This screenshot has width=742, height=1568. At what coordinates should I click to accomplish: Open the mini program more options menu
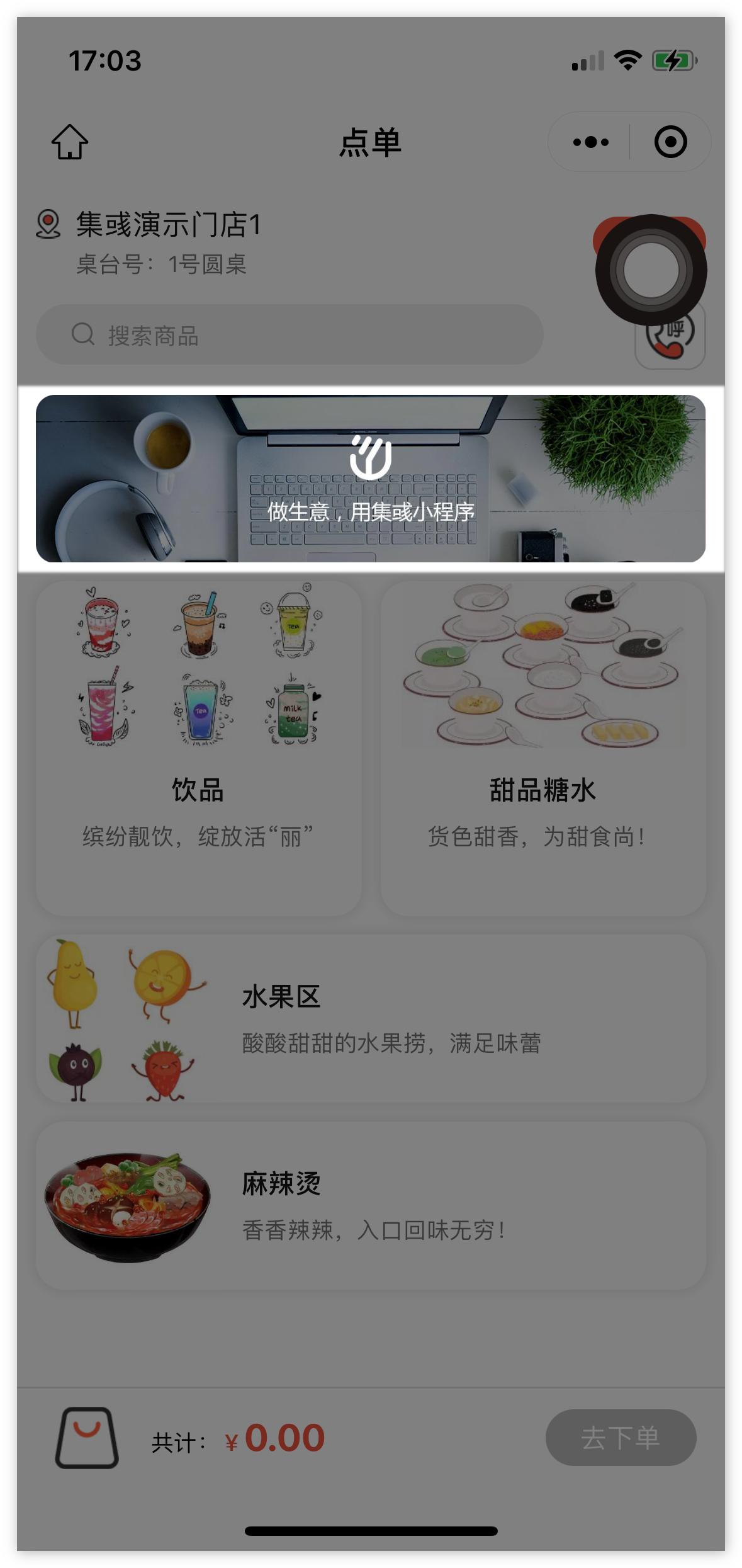(x=590, y=142)
